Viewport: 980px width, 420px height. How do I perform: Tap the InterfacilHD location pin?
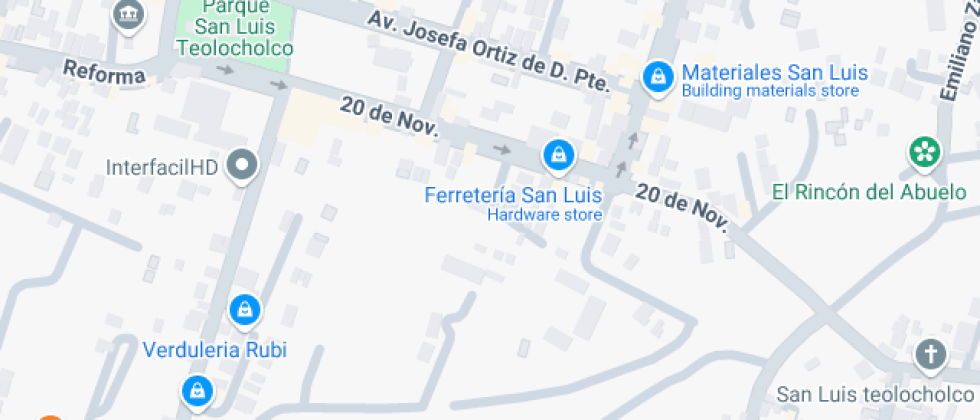242,166
